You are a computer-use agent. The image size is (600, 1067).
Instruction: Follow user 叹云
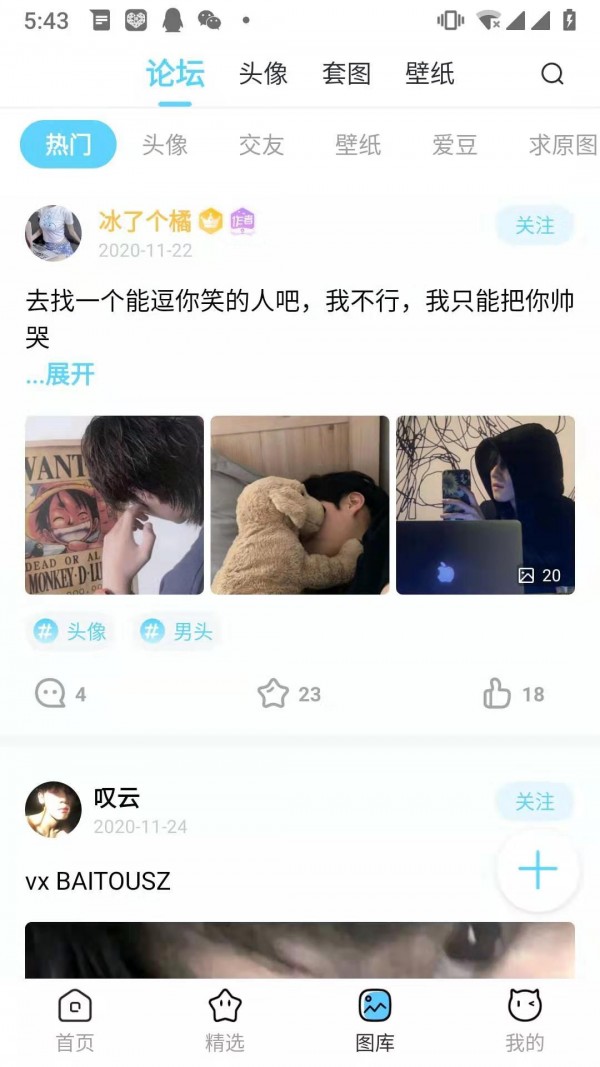(x=534, y=802)
